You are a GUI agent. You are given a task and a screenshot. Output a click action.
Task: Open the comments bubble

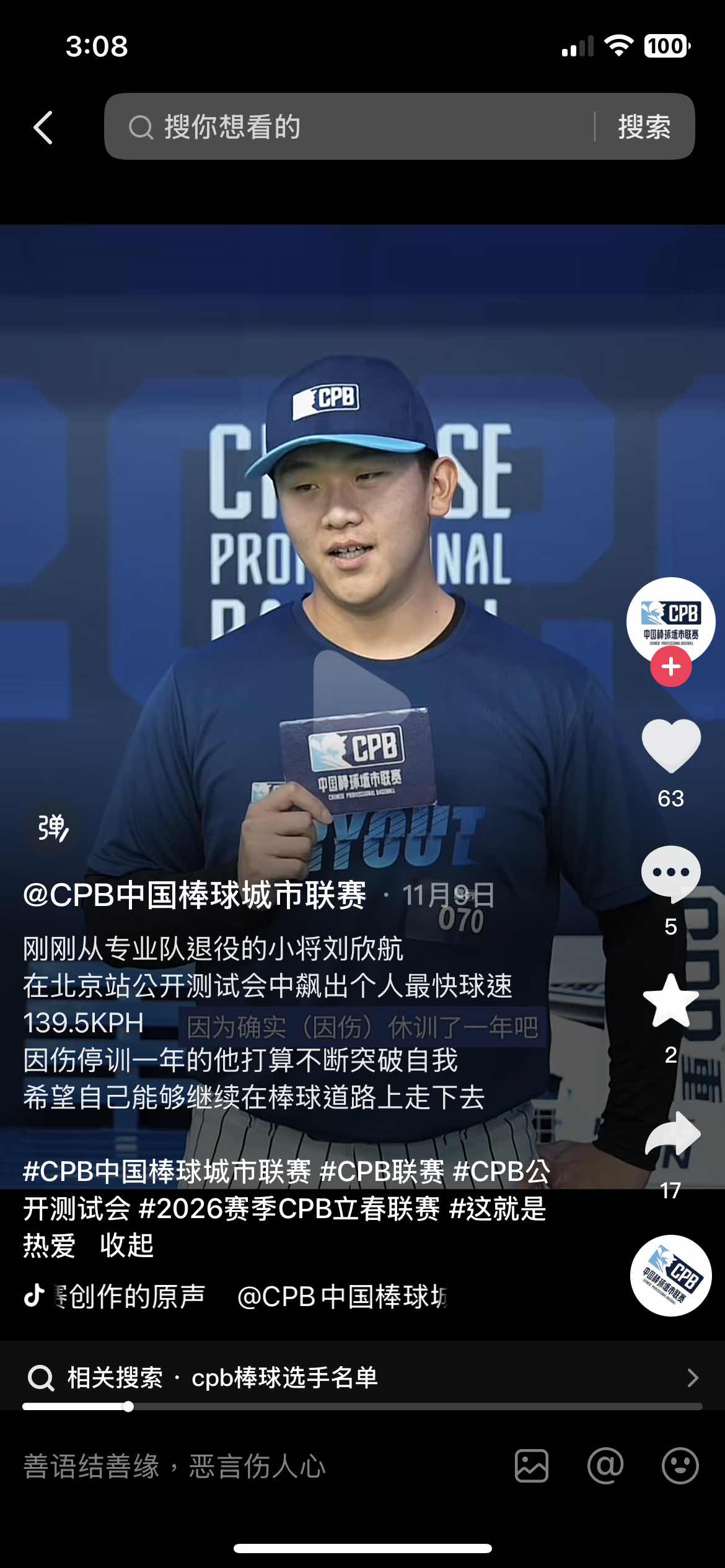pos(670,873)
